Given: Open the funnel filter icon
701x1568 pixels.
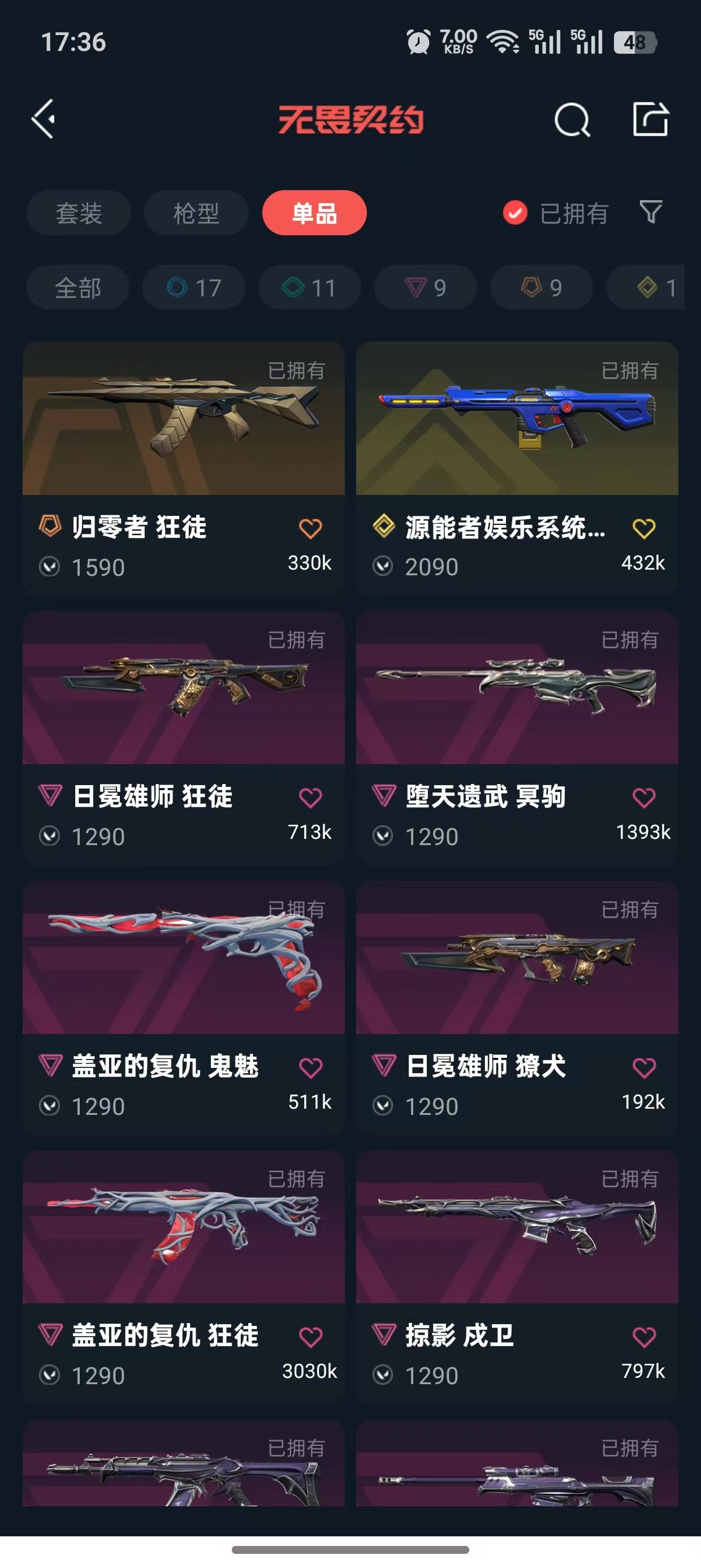Looking at the screenshot, I should tap(651, 212).
